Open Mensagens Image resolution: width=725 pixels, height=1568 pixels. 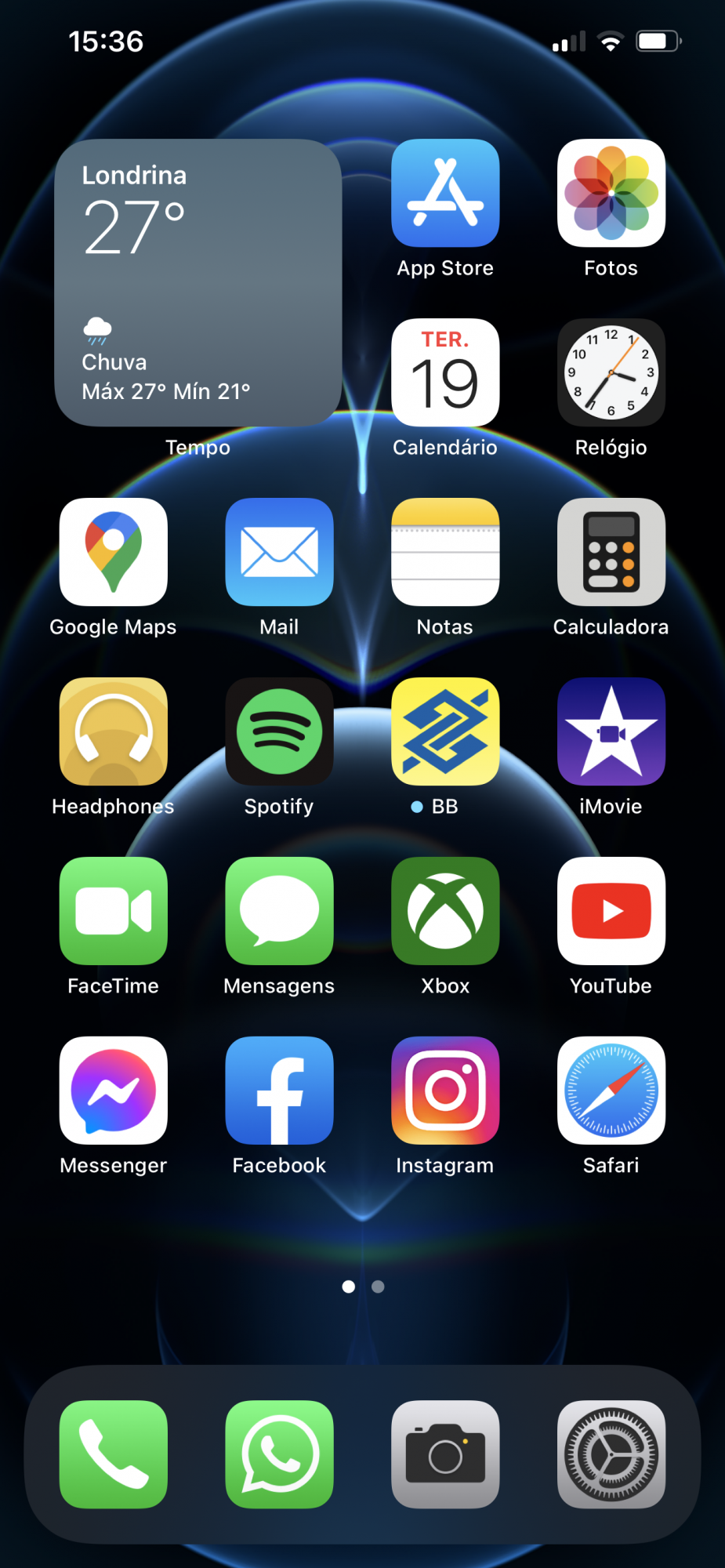click(x=279, y=911)
